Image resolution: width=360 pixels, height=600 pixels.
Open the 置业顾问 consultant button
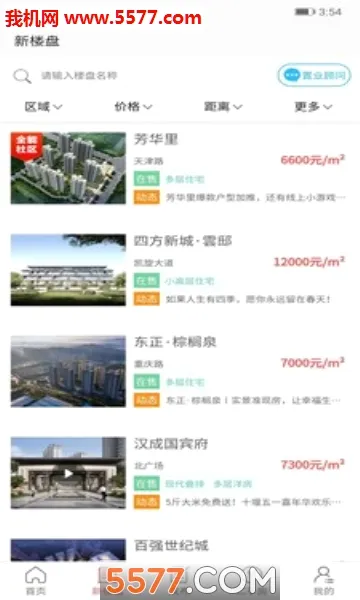coord(314,75)
